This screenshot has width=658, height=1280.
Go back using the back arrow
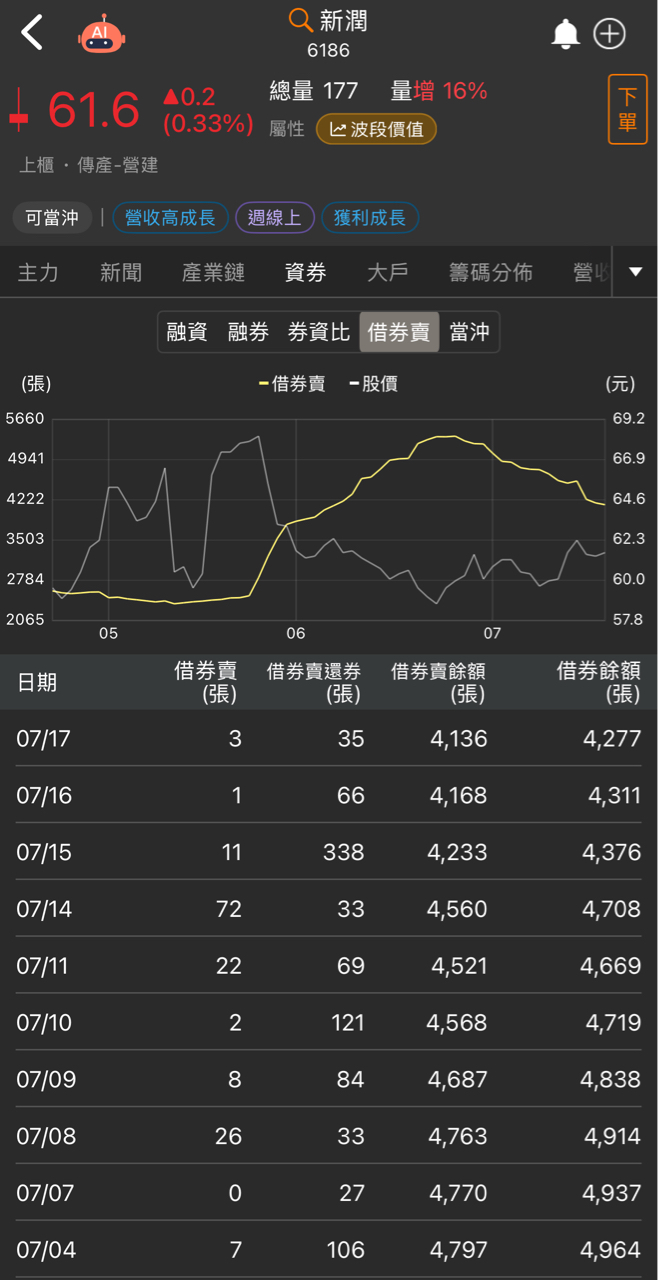tap(33, 33)
